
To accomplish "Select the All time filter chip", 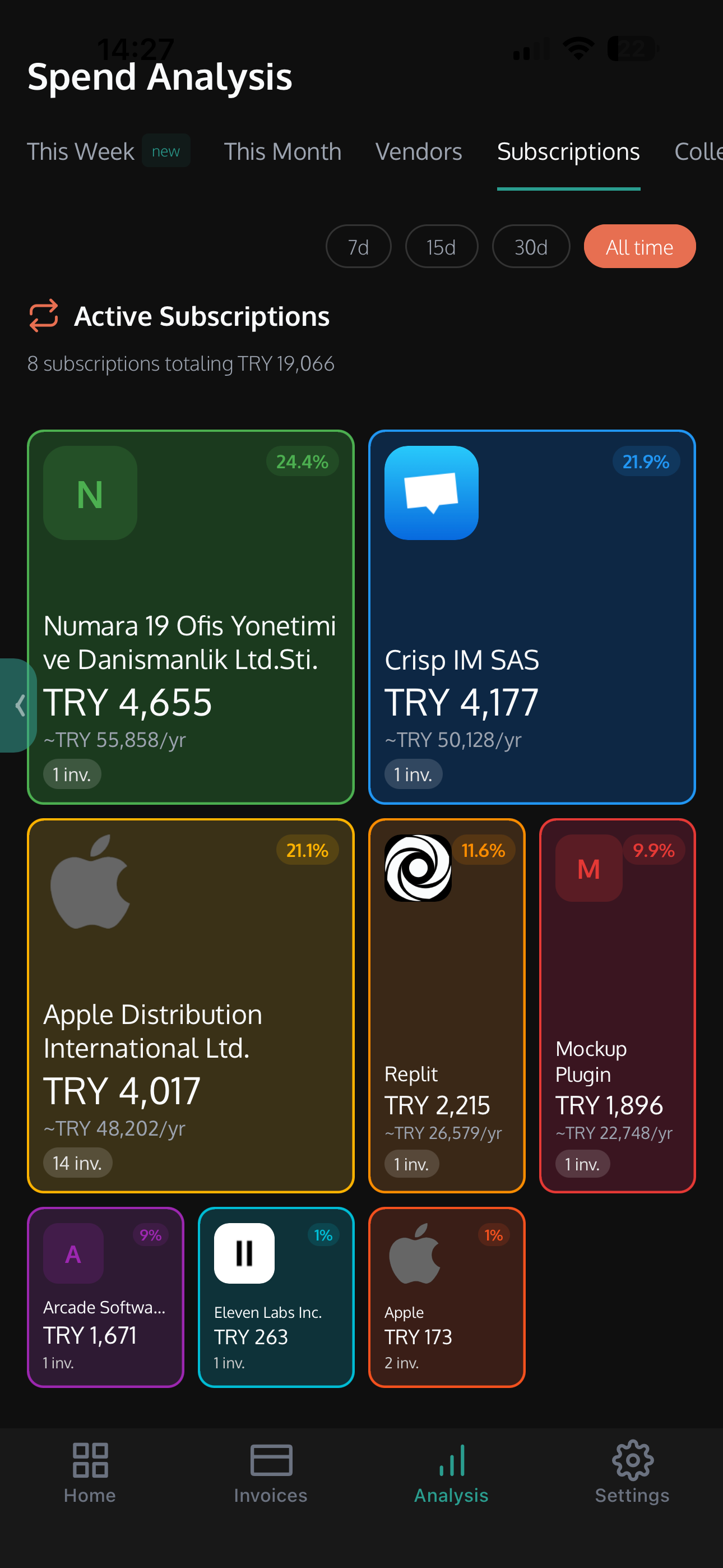I will pos(639,247).
